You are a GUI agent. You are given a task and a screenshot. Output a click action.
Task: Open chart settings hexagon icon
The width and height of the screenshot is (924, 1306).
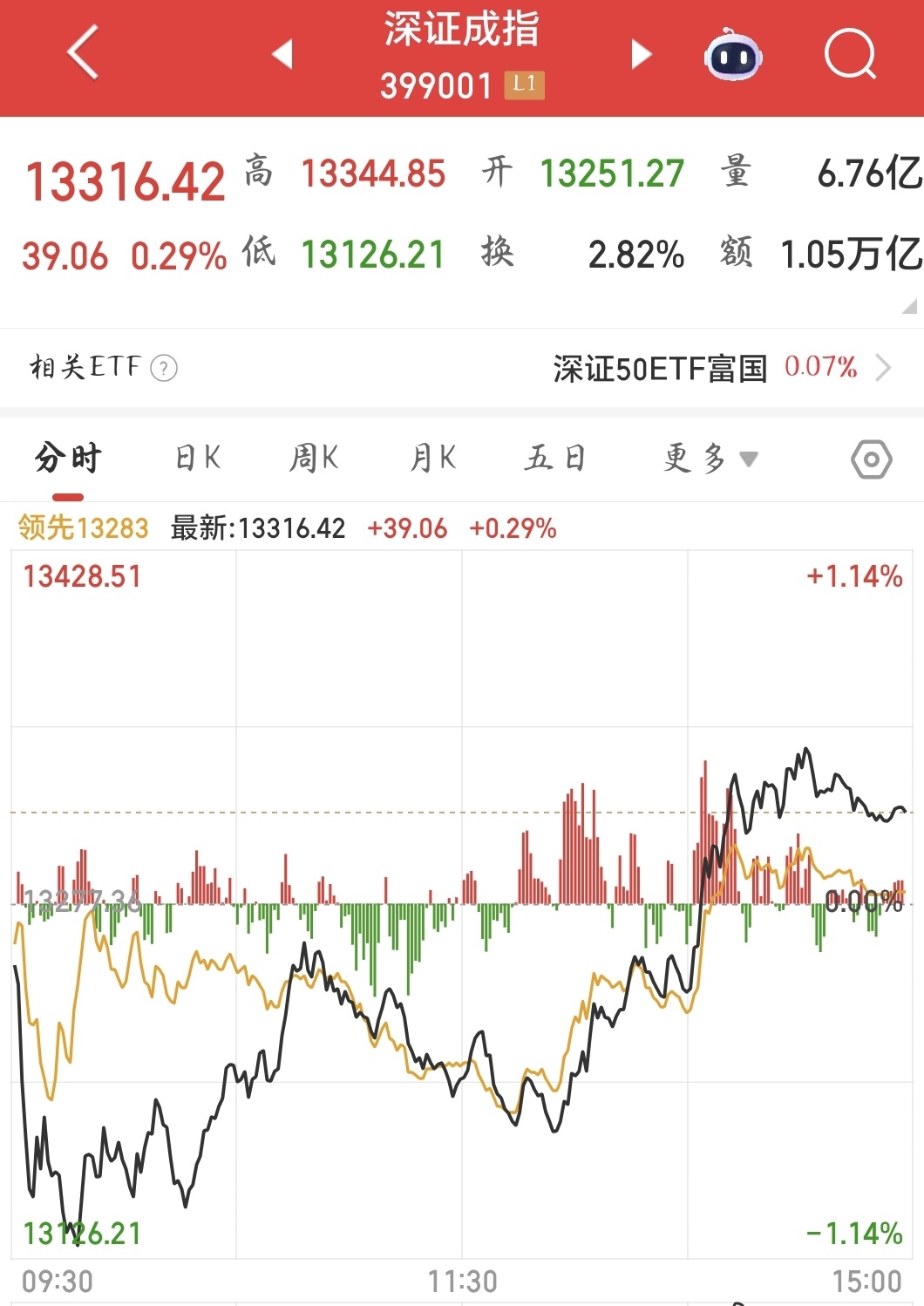coord(871,459)
